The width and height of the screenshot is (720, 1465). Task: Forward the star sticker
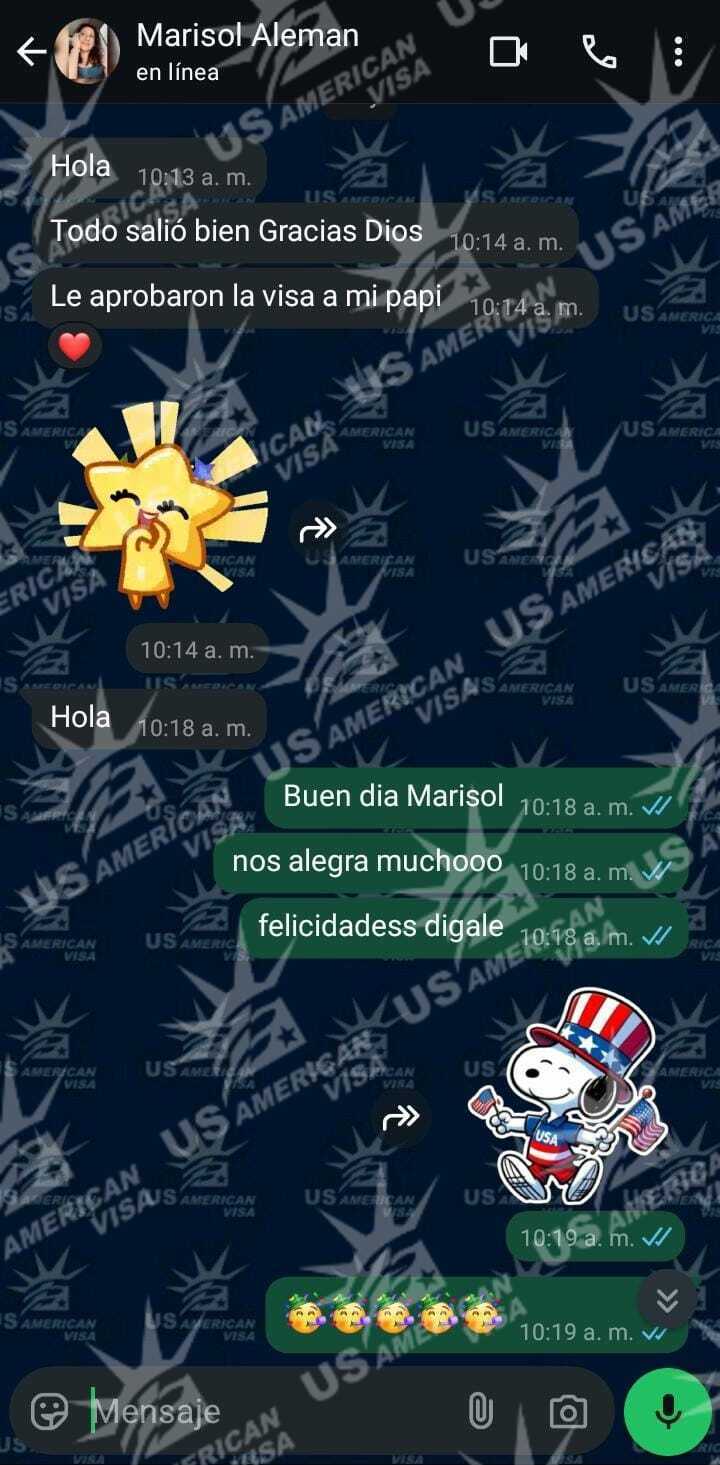click(x=319, y=528)
